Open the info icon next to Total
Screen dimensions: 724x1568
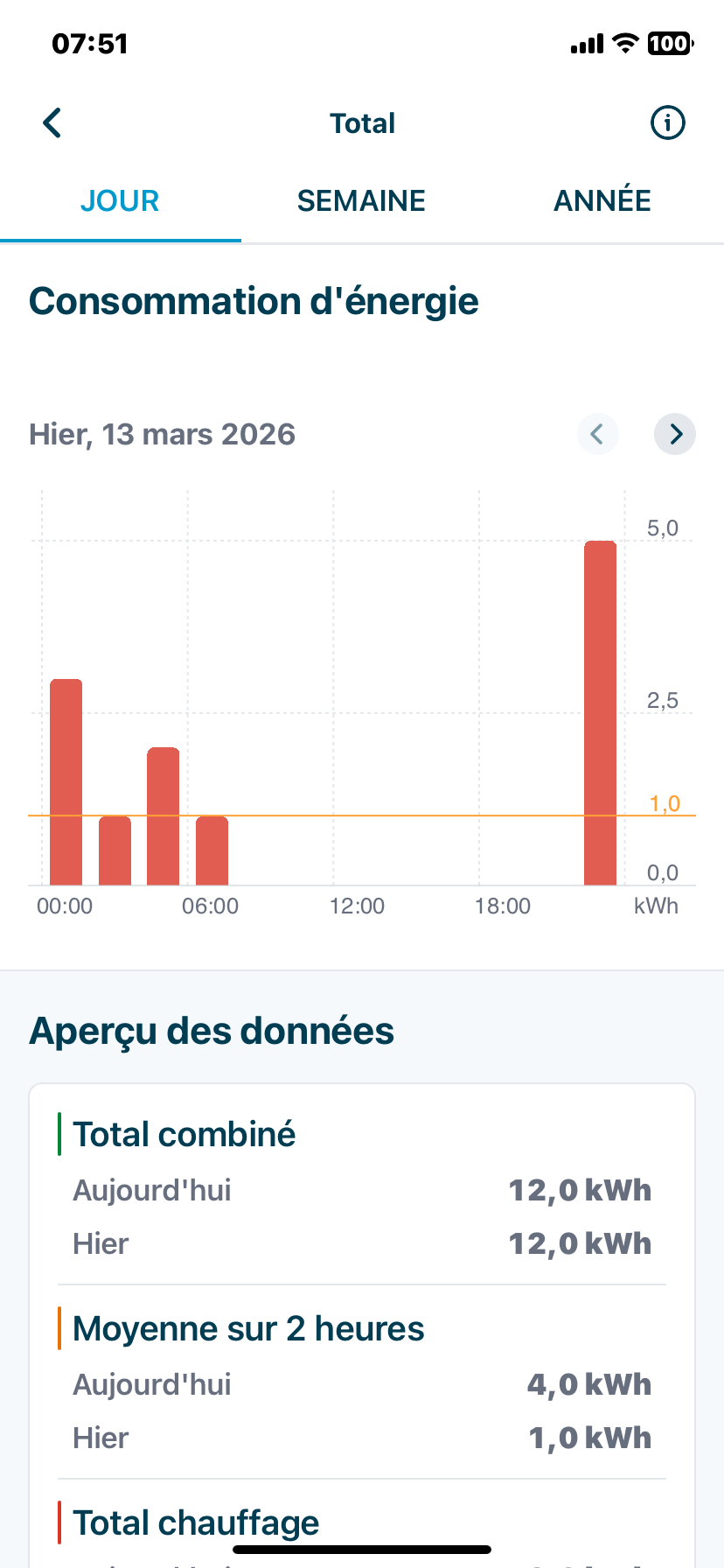pyautogui.click(x=668, y=122)
